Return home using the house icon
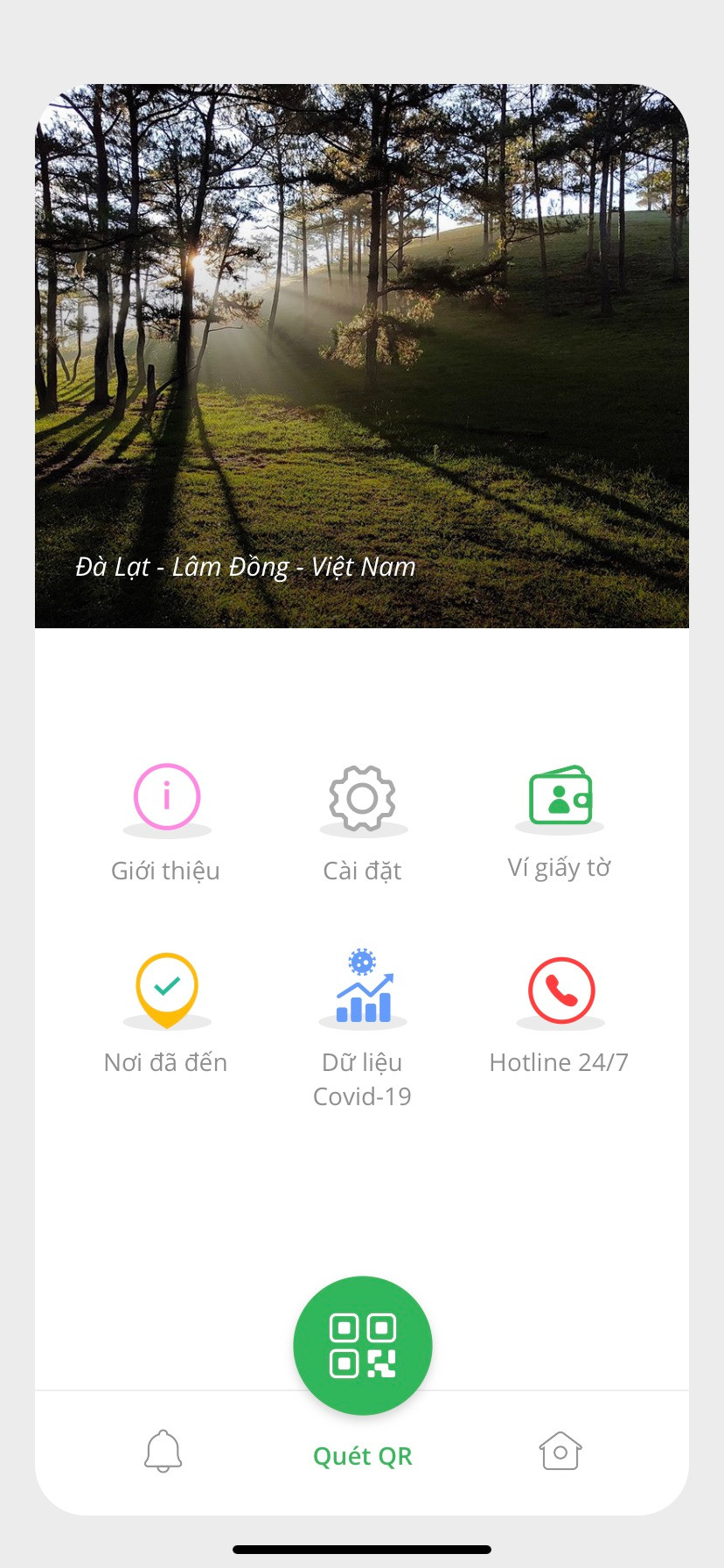The height and width of the screenshot is (1568, 724). 560,1451
